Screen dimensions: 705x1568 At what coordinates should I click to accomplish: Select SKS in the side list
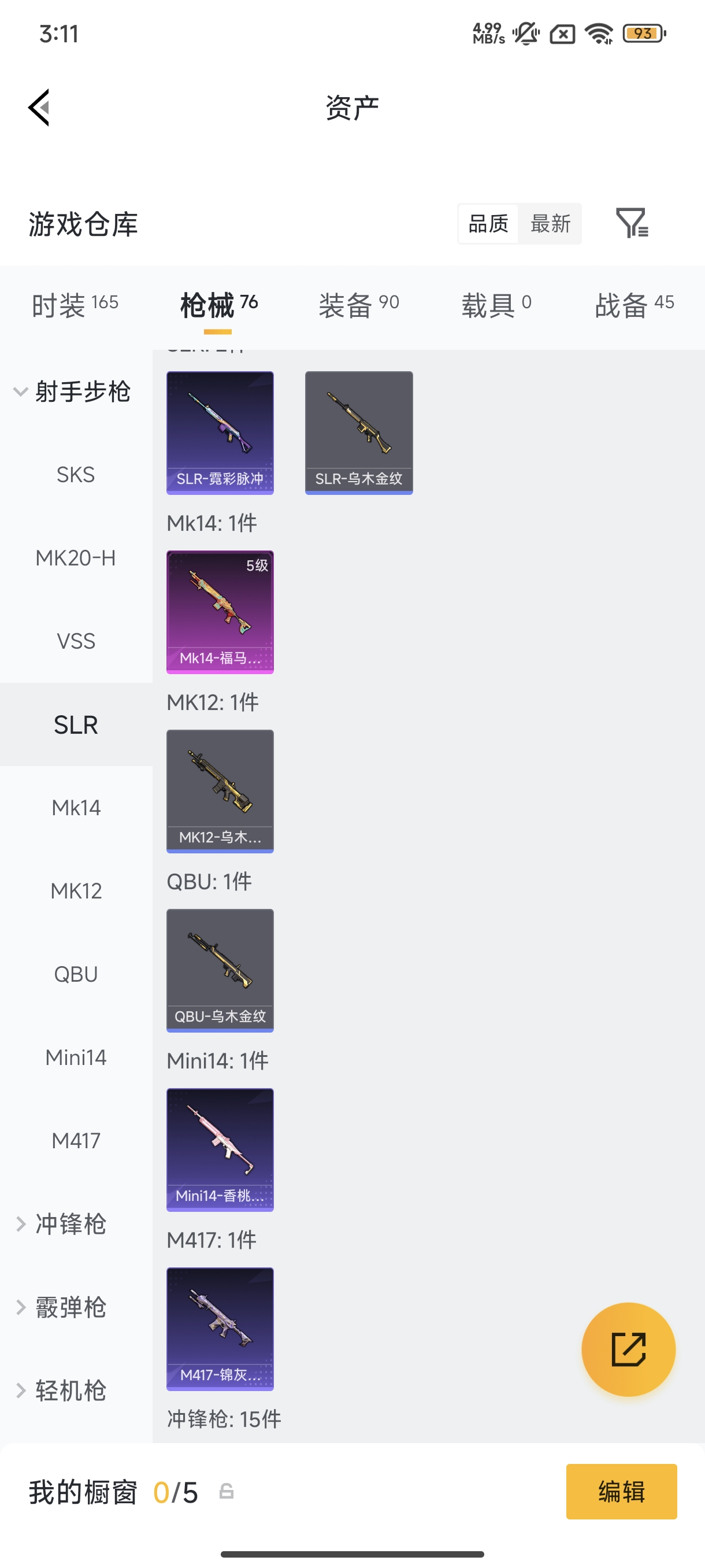pyautogui.click(x=76, y=474)
